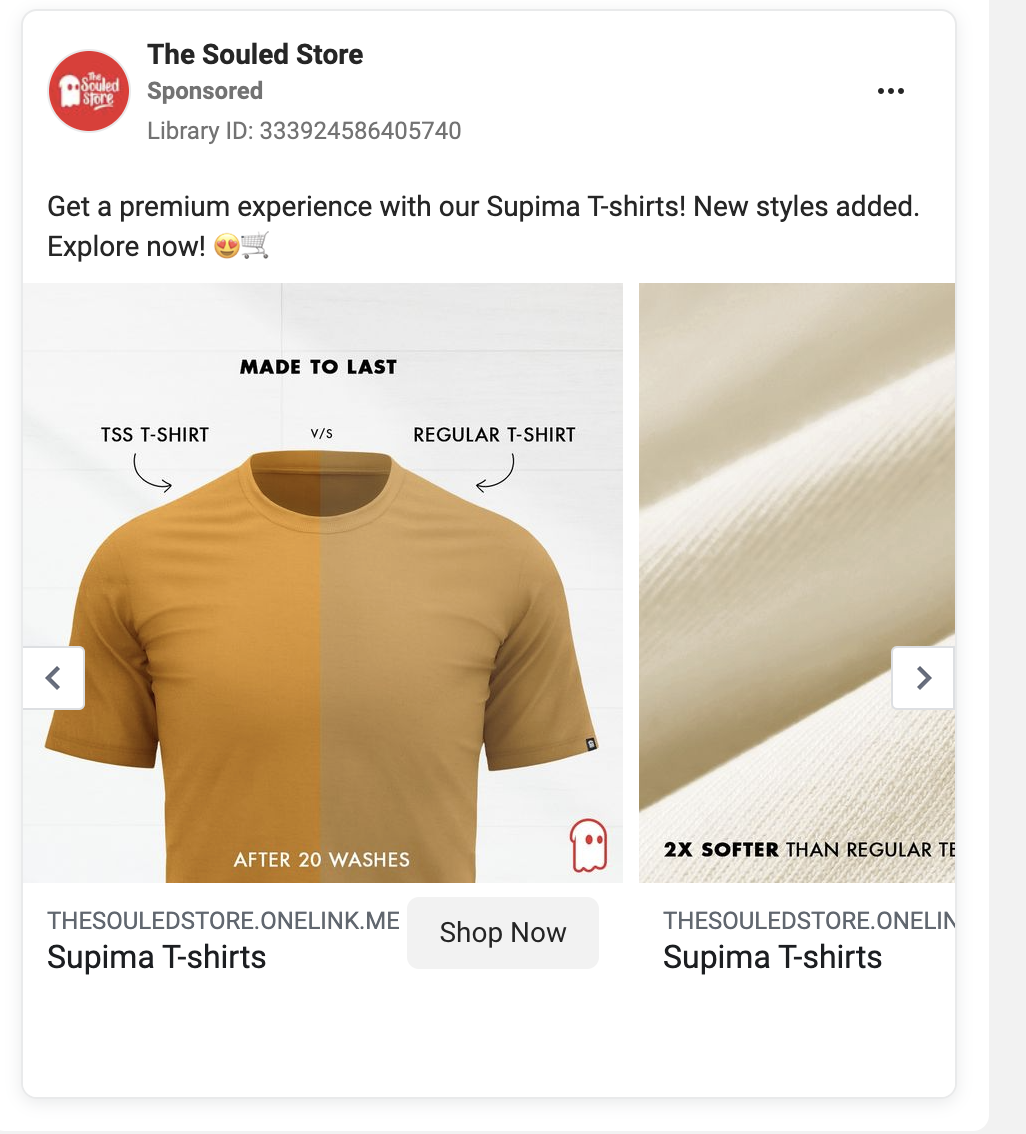Screen dimensions: 1026x1134
Task: Open The Souled Store profile picture
Action: [x=89, y=91]
